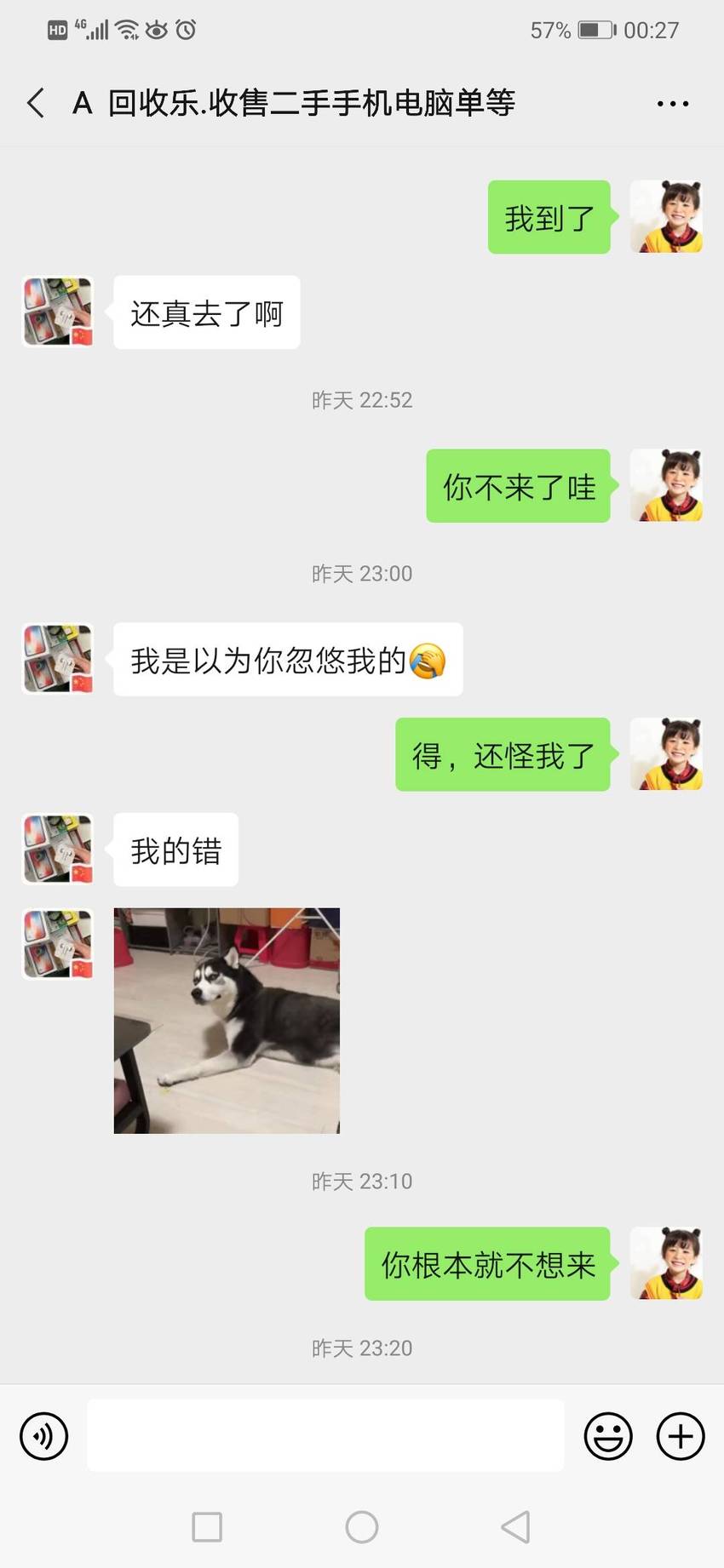Open recent apps via square button
724x1568 pixels.
(207, 1527)
